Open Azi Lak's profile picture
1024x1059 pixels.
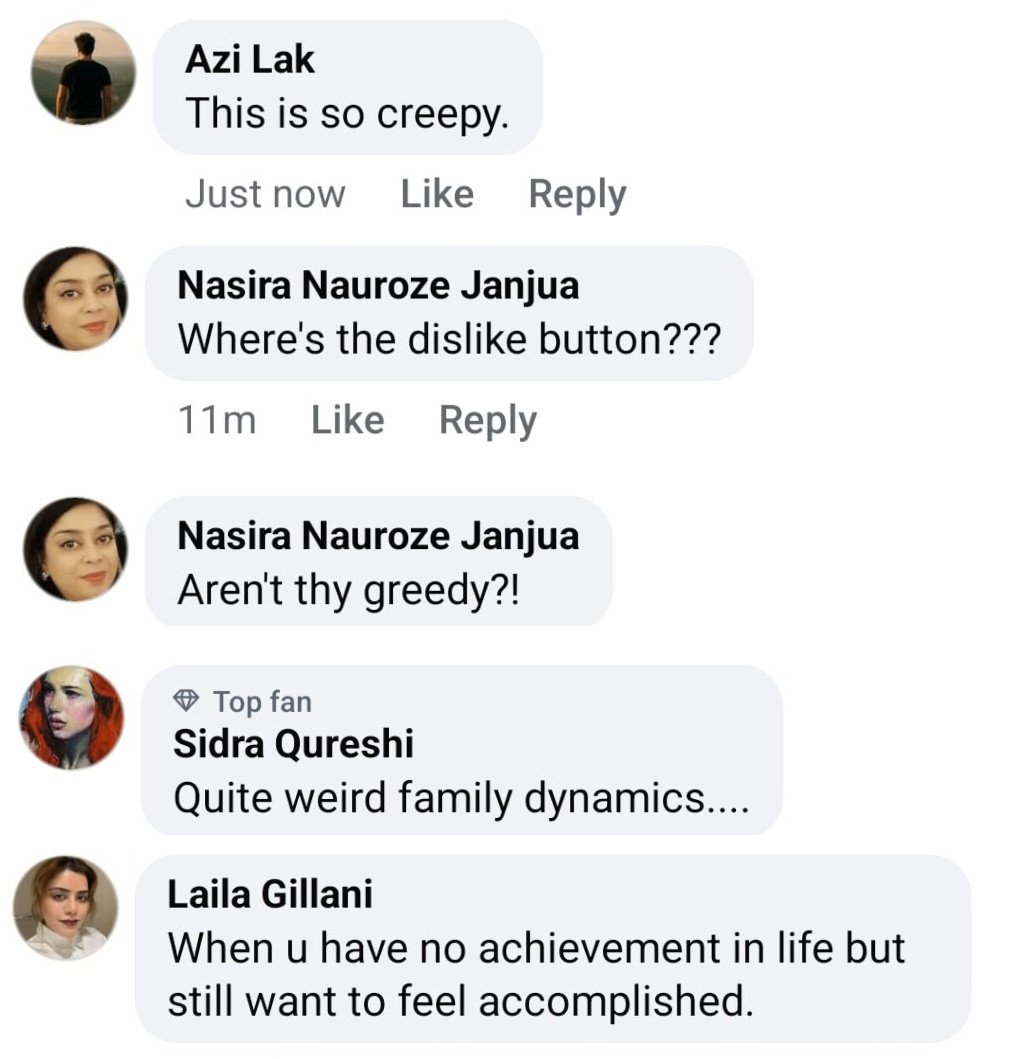coord(83,73)
